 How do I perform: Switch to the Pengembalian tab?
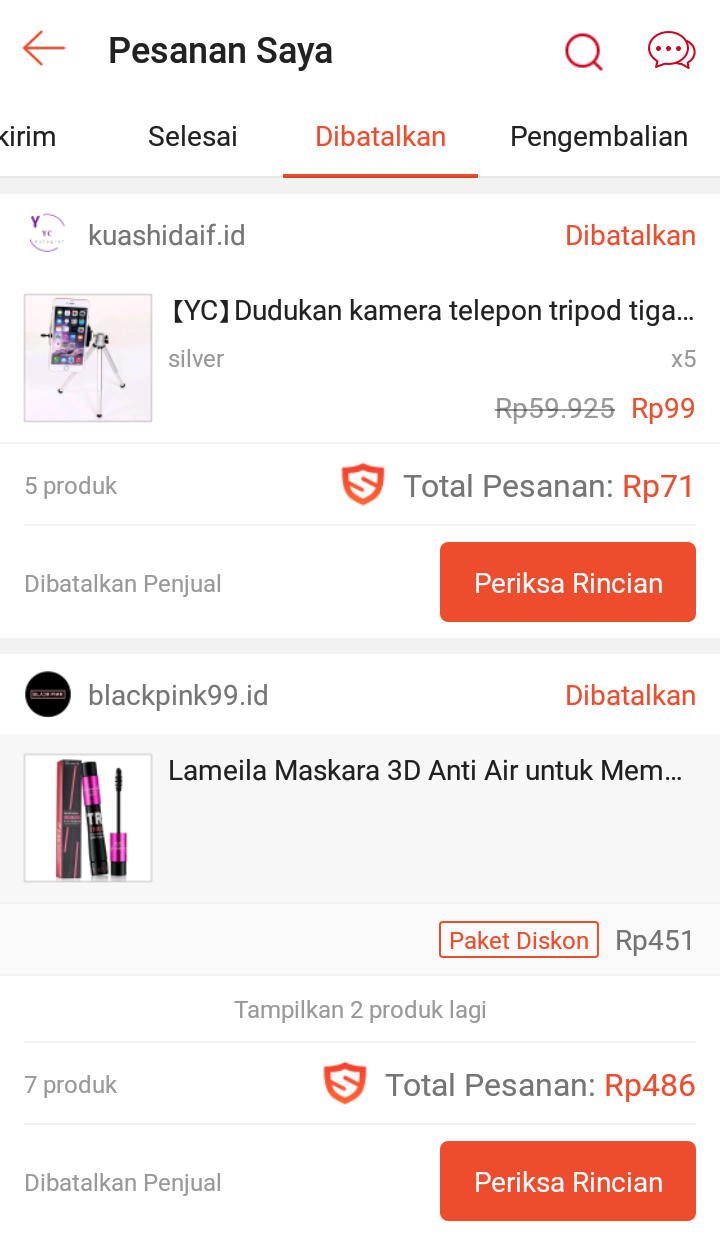coord(598,137)
